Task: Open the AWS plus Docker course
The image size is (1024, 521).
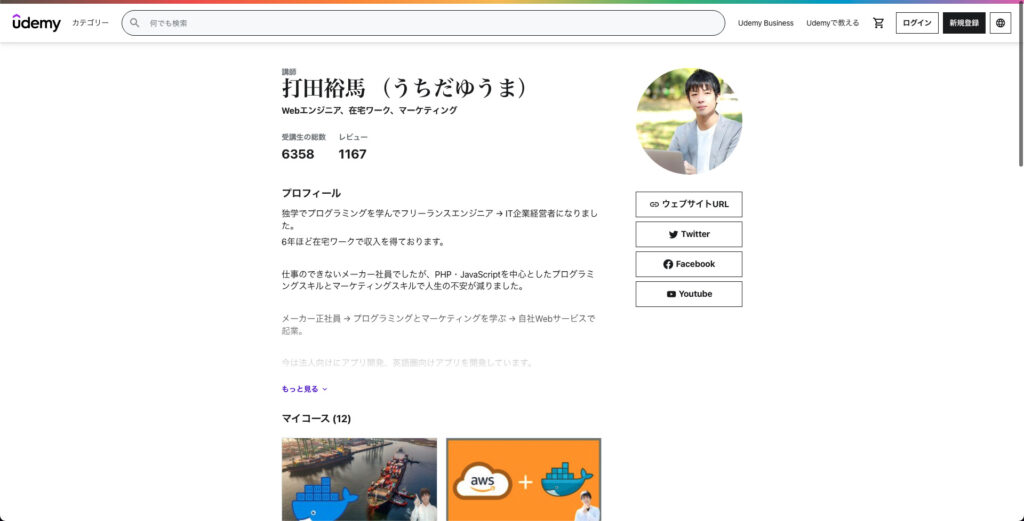Action: [x=523, y=479]
